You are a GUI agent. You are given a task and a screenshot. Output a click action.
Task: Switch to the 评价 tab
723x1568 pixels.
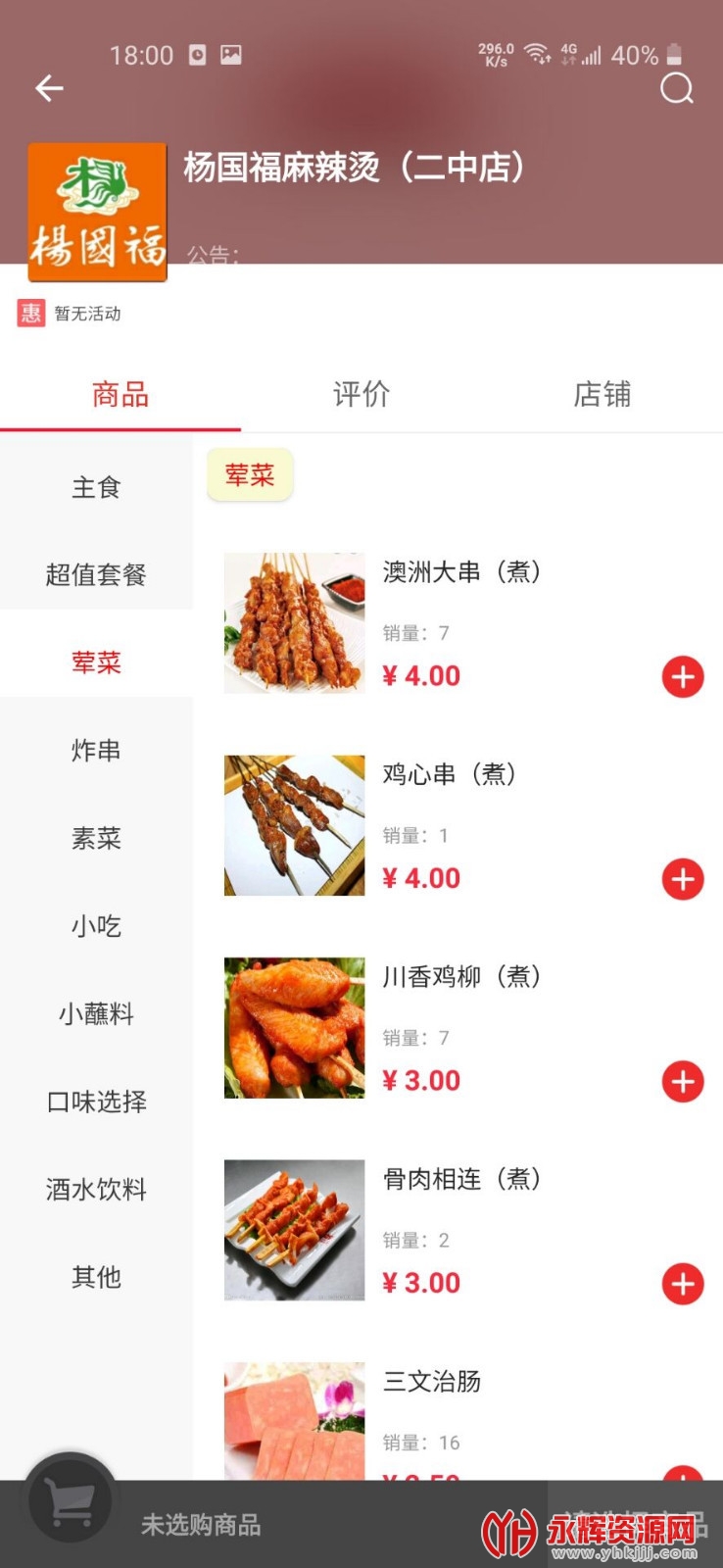(361, 394)
